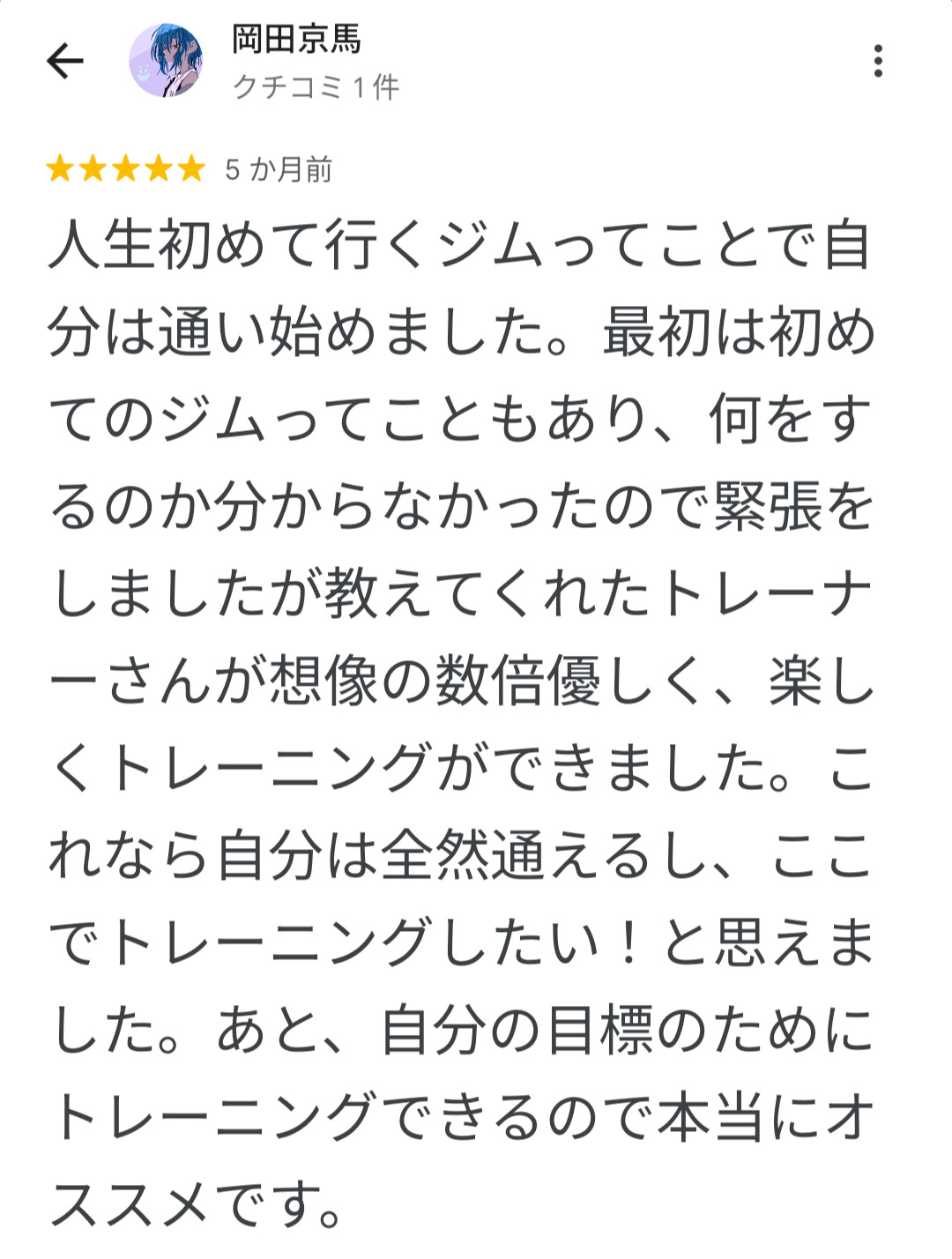
Task: Open 岡田京馬's profile avatar
Action: coord(166,61)
